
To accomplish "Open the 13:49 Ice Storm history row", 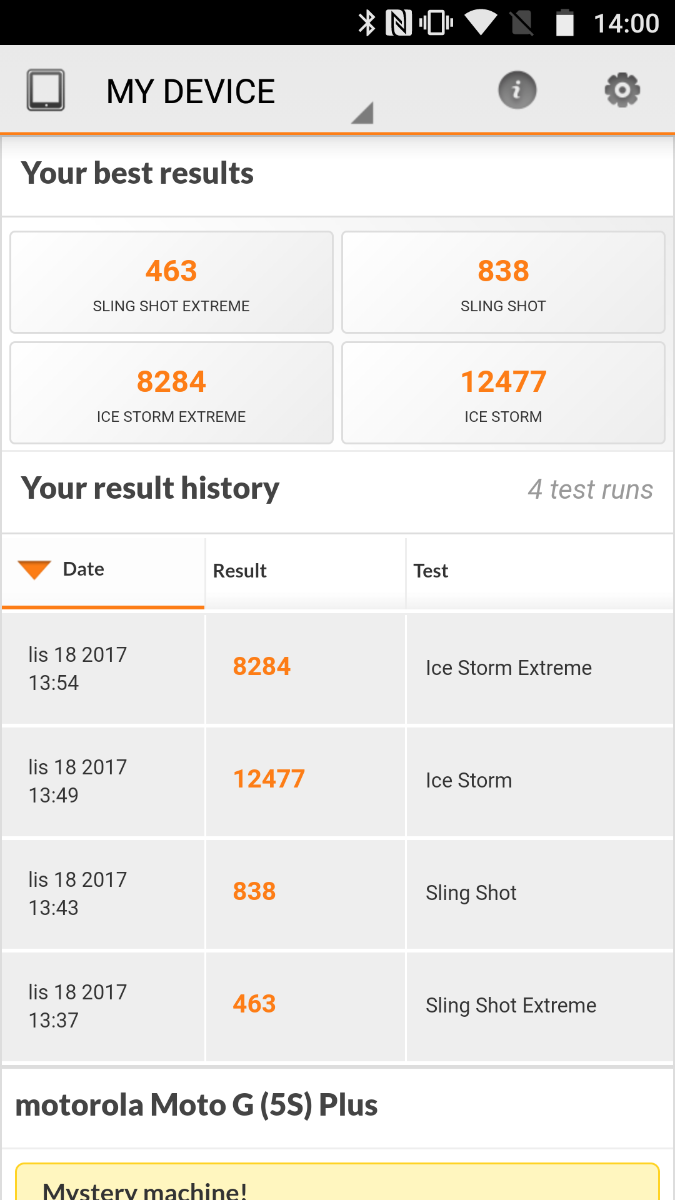I will 337,780.
